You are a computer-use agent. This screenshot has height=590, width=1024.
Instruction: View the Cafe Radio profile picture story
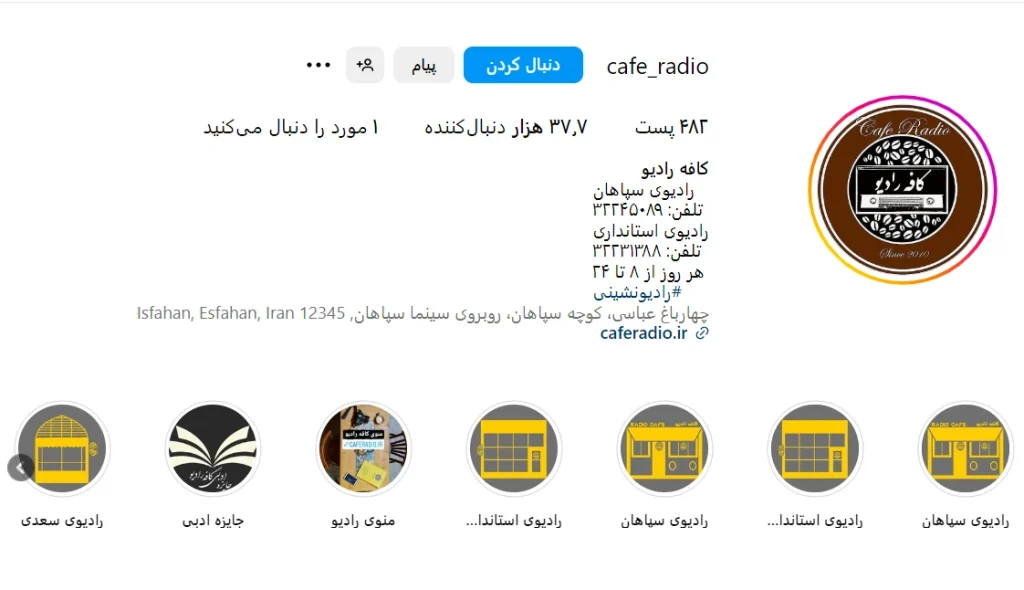pyautogui.click(x=903, y=190)
